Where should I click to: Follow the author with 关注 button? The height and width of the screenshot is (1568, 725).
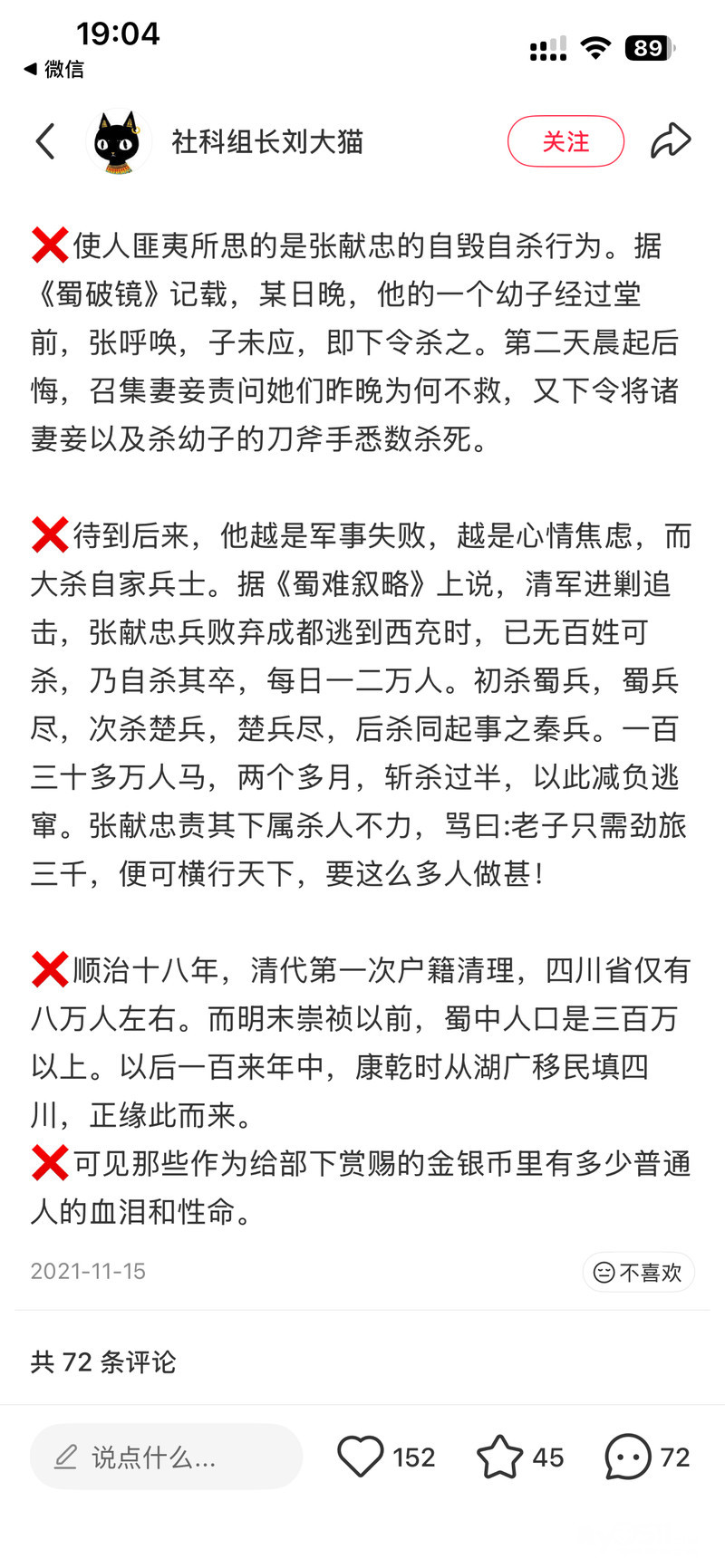pyautogui.click(x=565, y=141)
